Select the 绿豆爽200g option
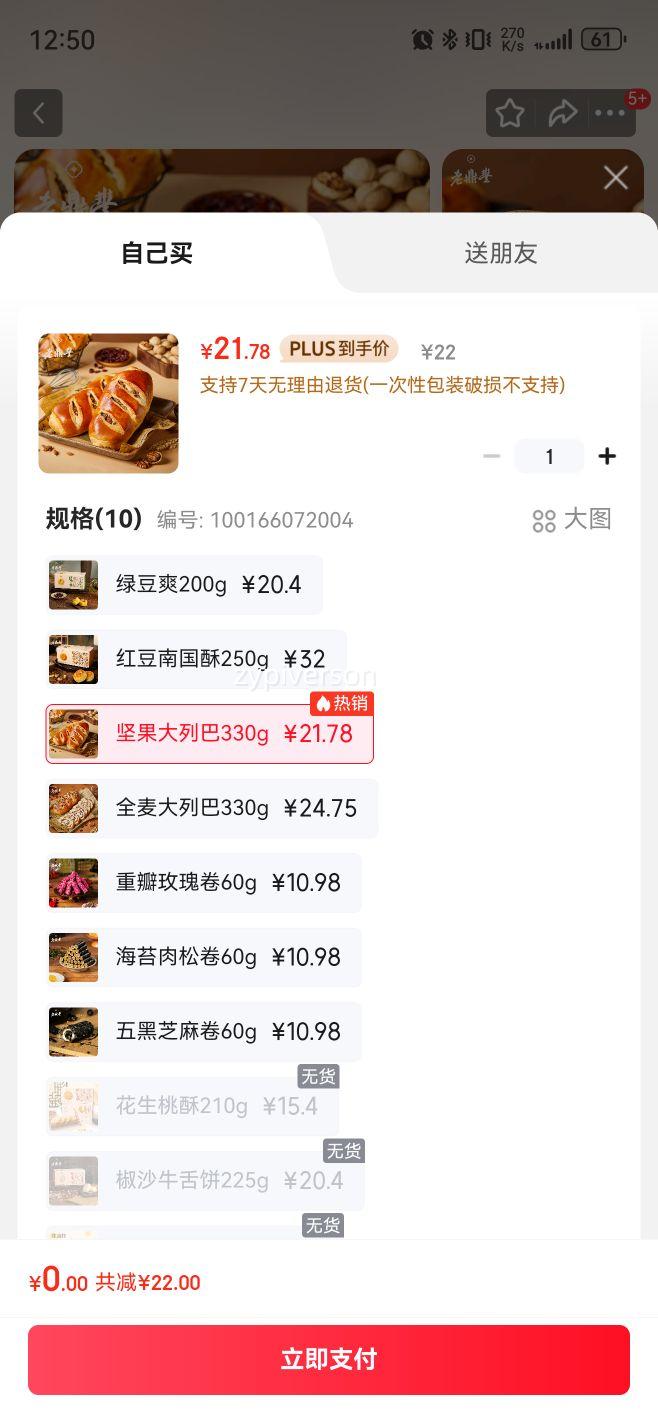The width and height of the screenshot is (658, 1416). (184, 585)
